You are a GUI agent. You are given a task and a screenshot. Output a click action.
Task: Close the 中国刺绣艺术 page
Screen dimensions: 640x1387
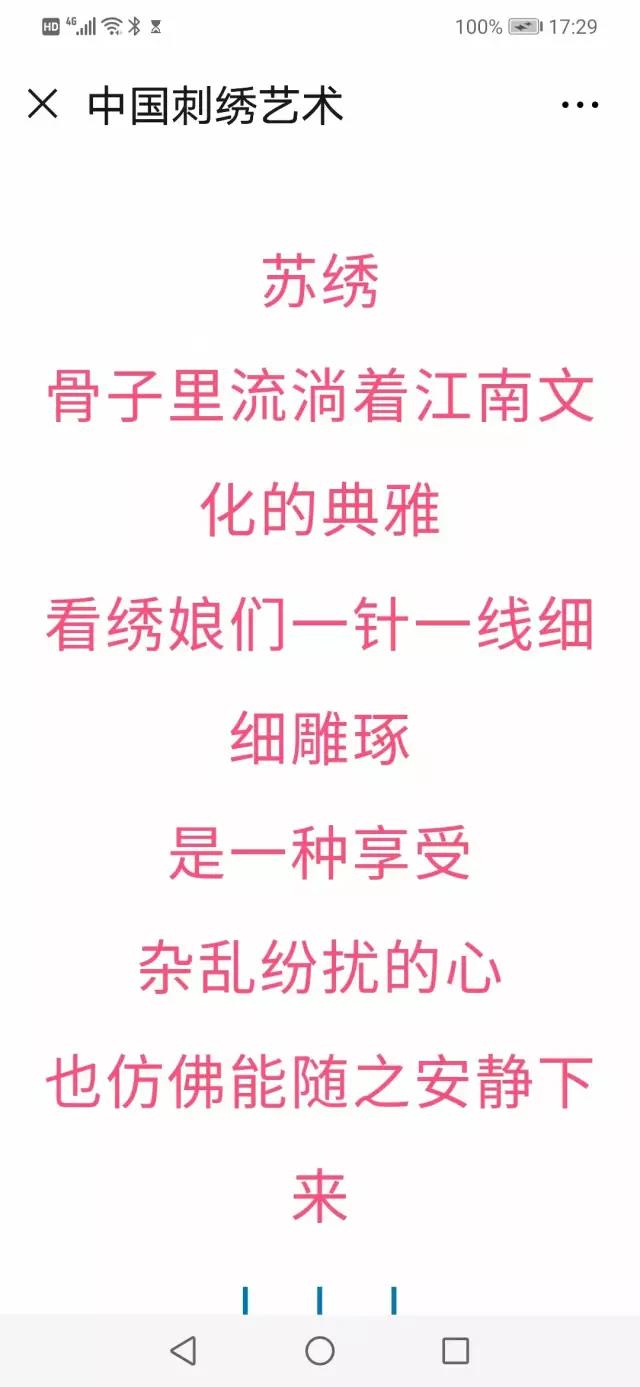click(42, 103)
